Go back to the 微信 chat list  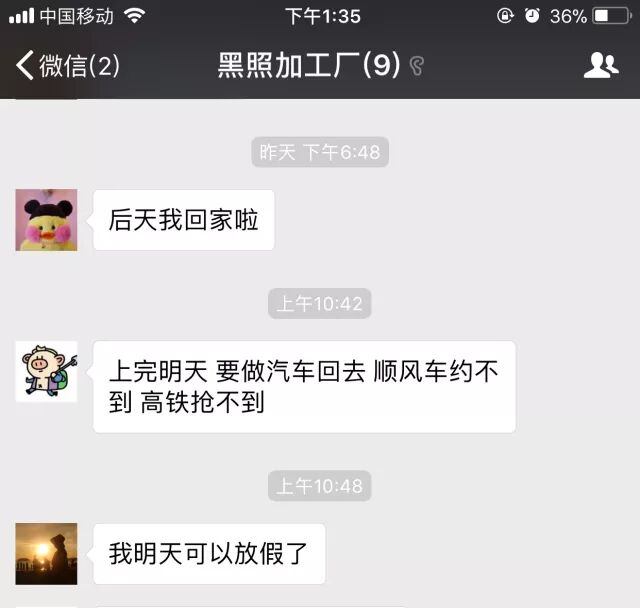67,66
